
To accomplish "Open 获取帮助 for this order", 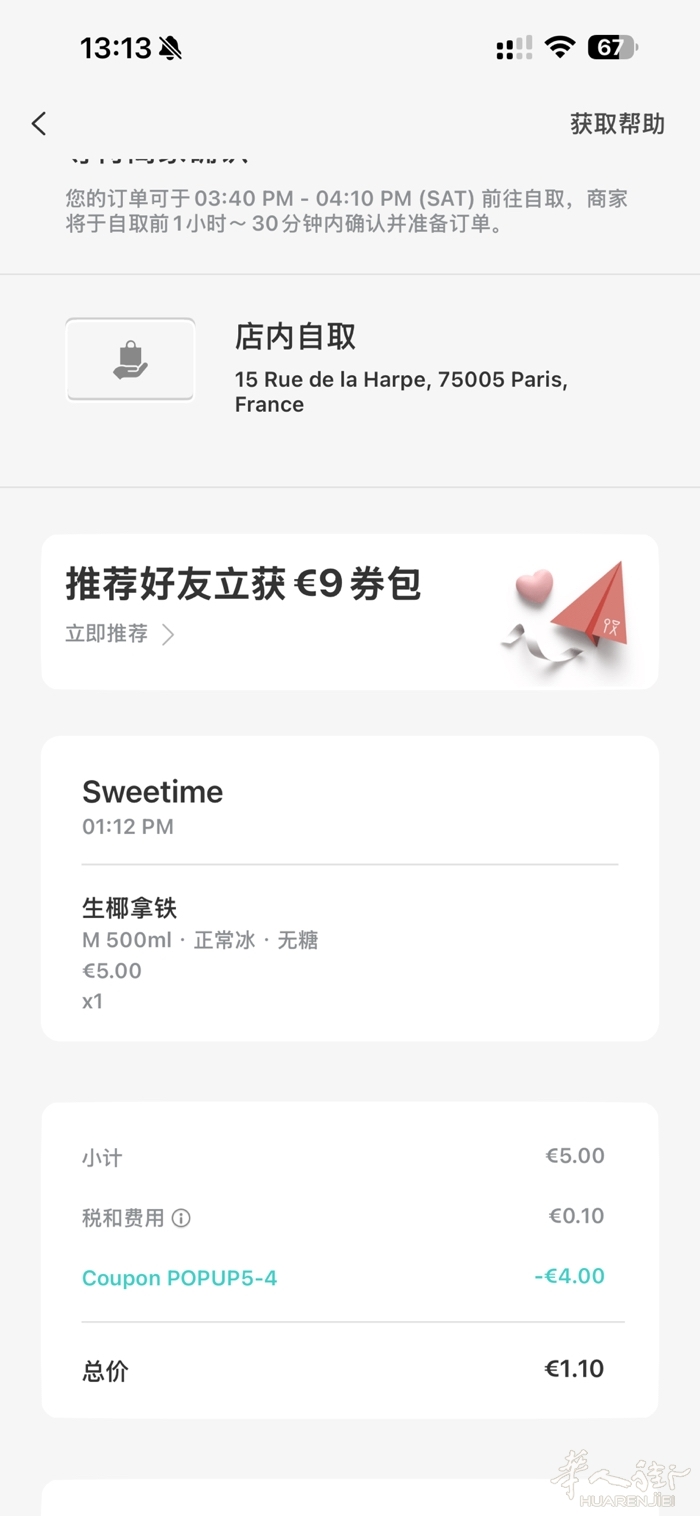I will pyautogui.click(x=617, y=124).
